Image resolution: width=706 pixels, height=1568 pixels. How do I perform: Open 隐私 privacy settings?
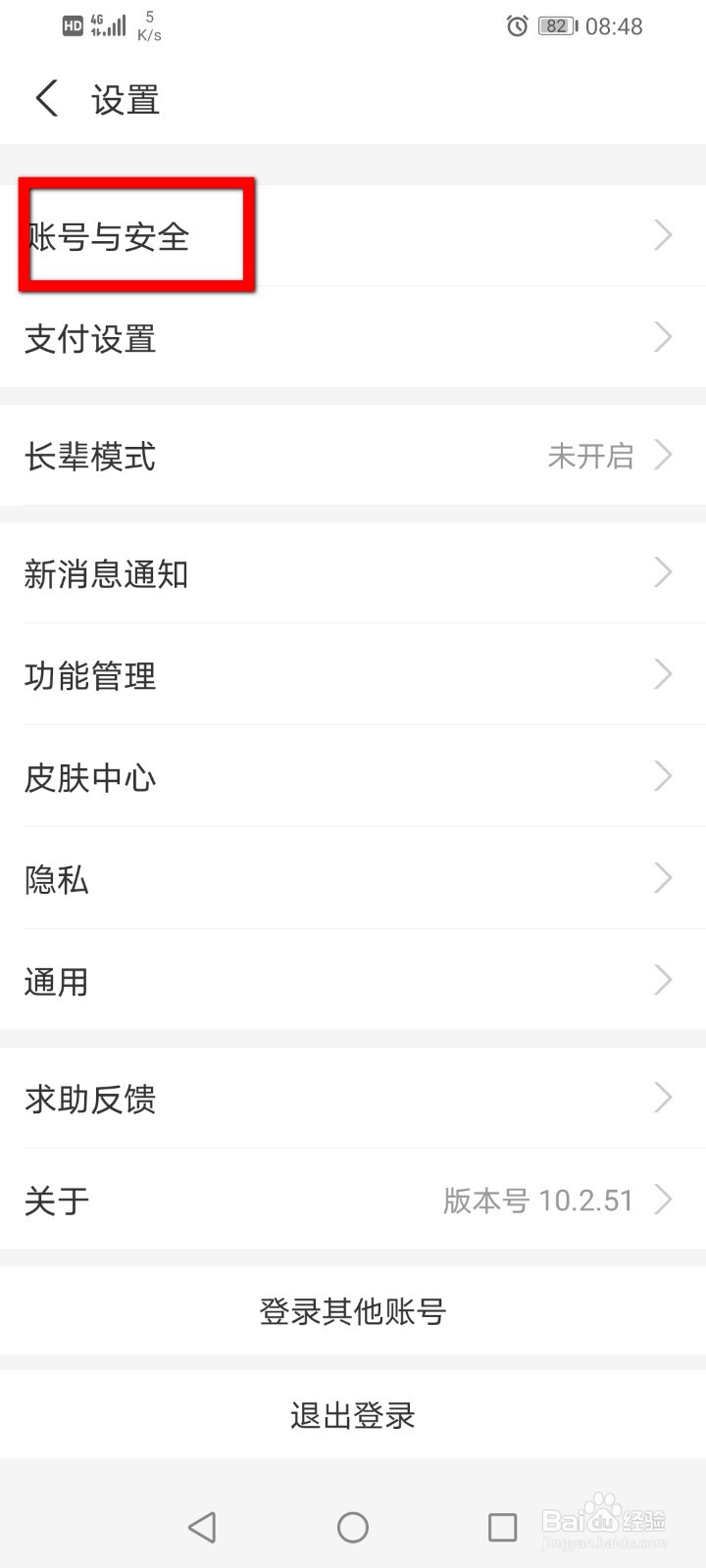click(x=353, y=880)
